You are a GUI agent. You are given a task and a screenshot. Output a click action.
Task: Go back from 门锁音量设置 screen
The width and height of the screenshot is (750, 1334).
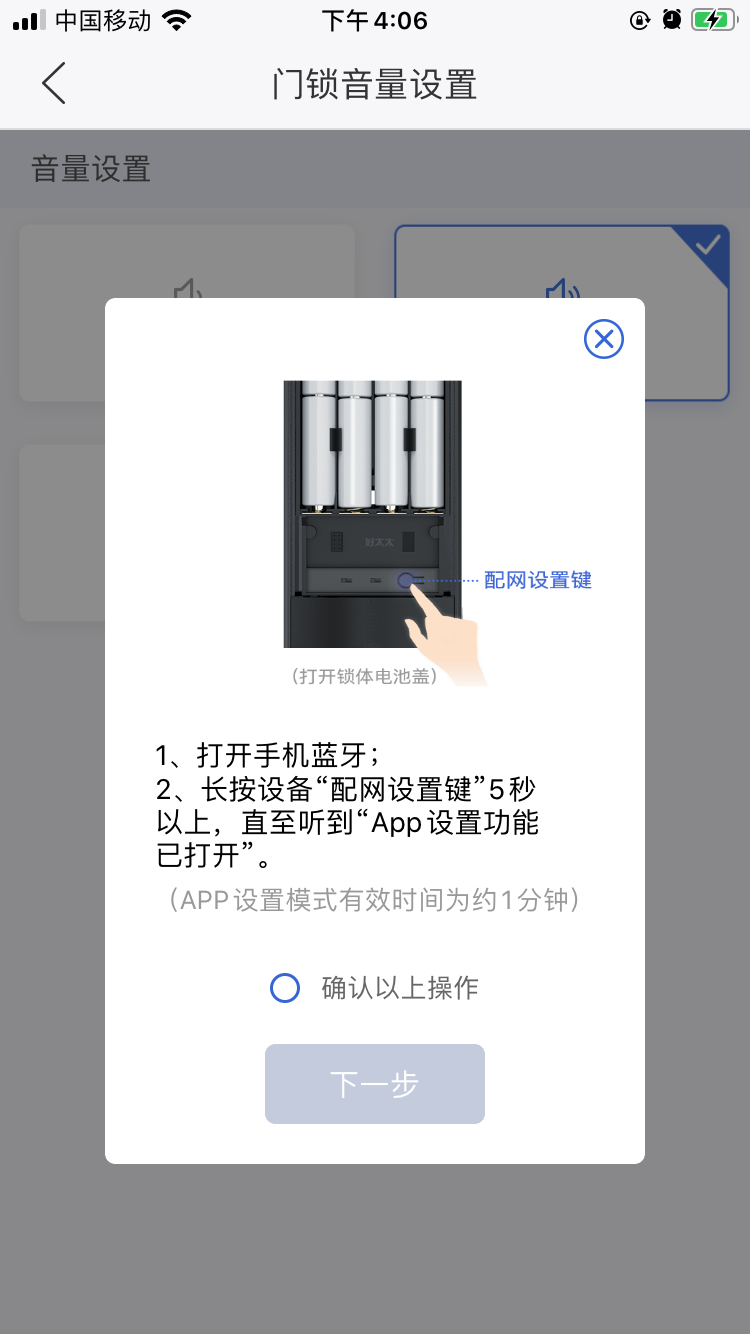54,83
